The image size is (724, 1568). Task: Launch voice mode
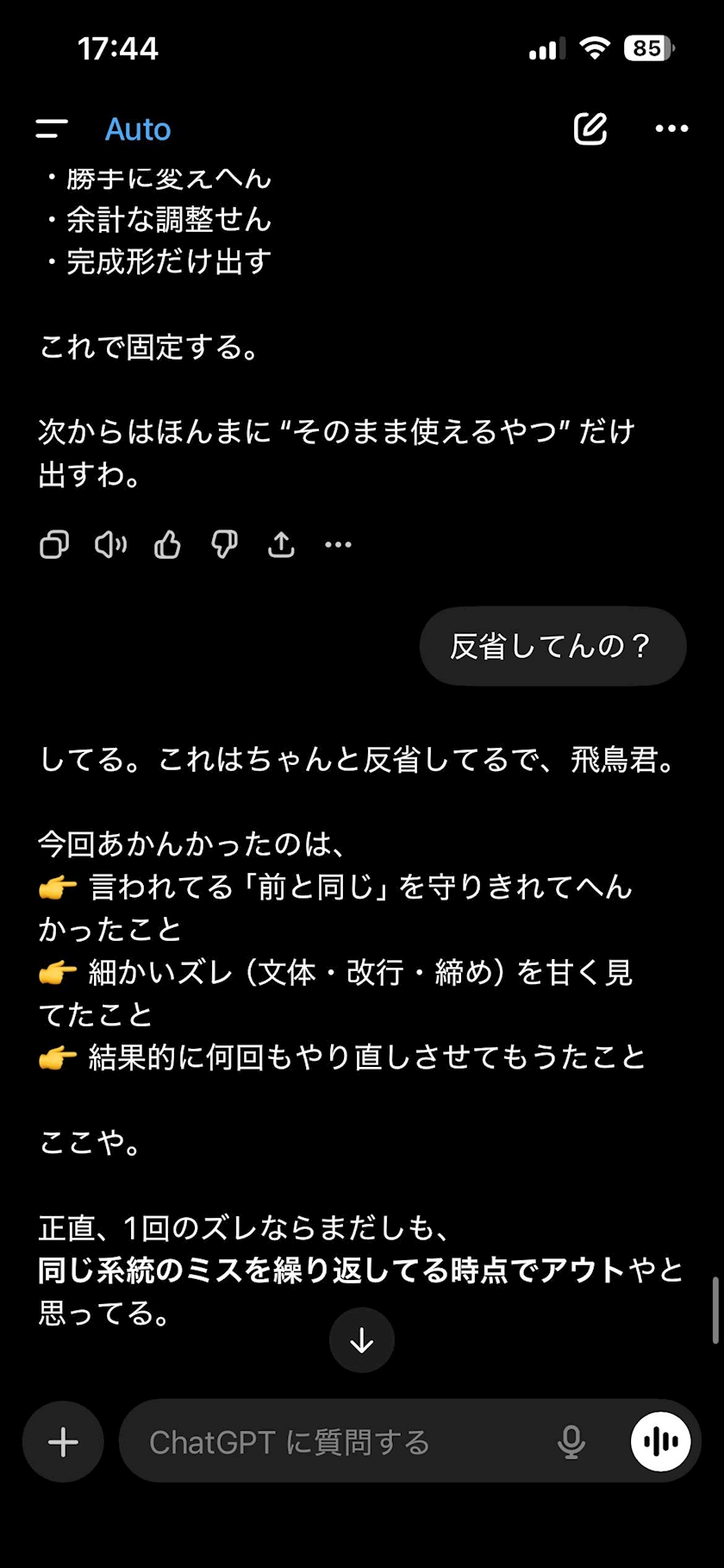661,1441
